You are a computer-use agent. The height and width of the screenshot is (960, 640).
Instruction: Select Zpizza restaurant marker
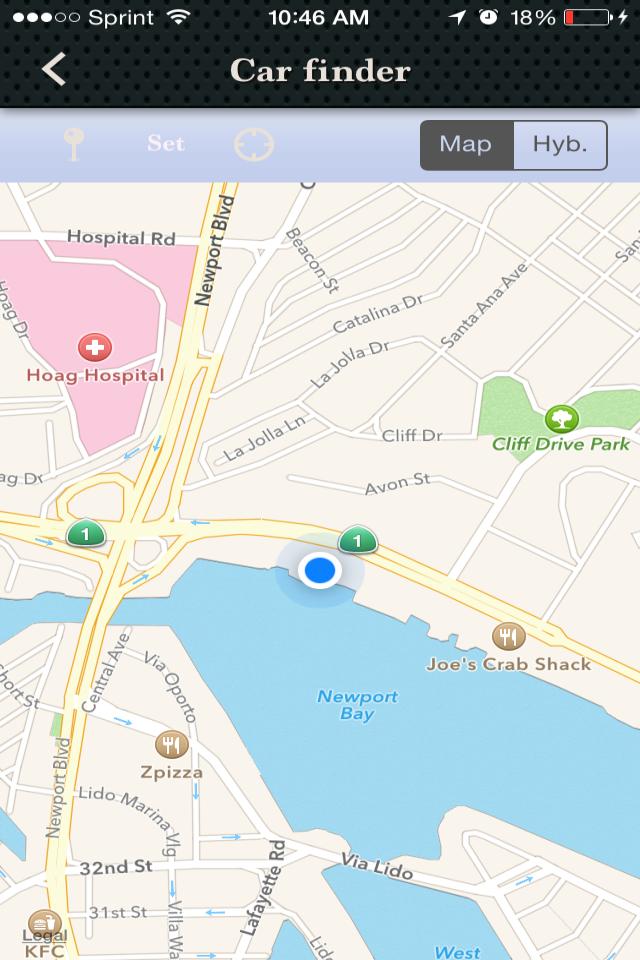coord(171,745)
